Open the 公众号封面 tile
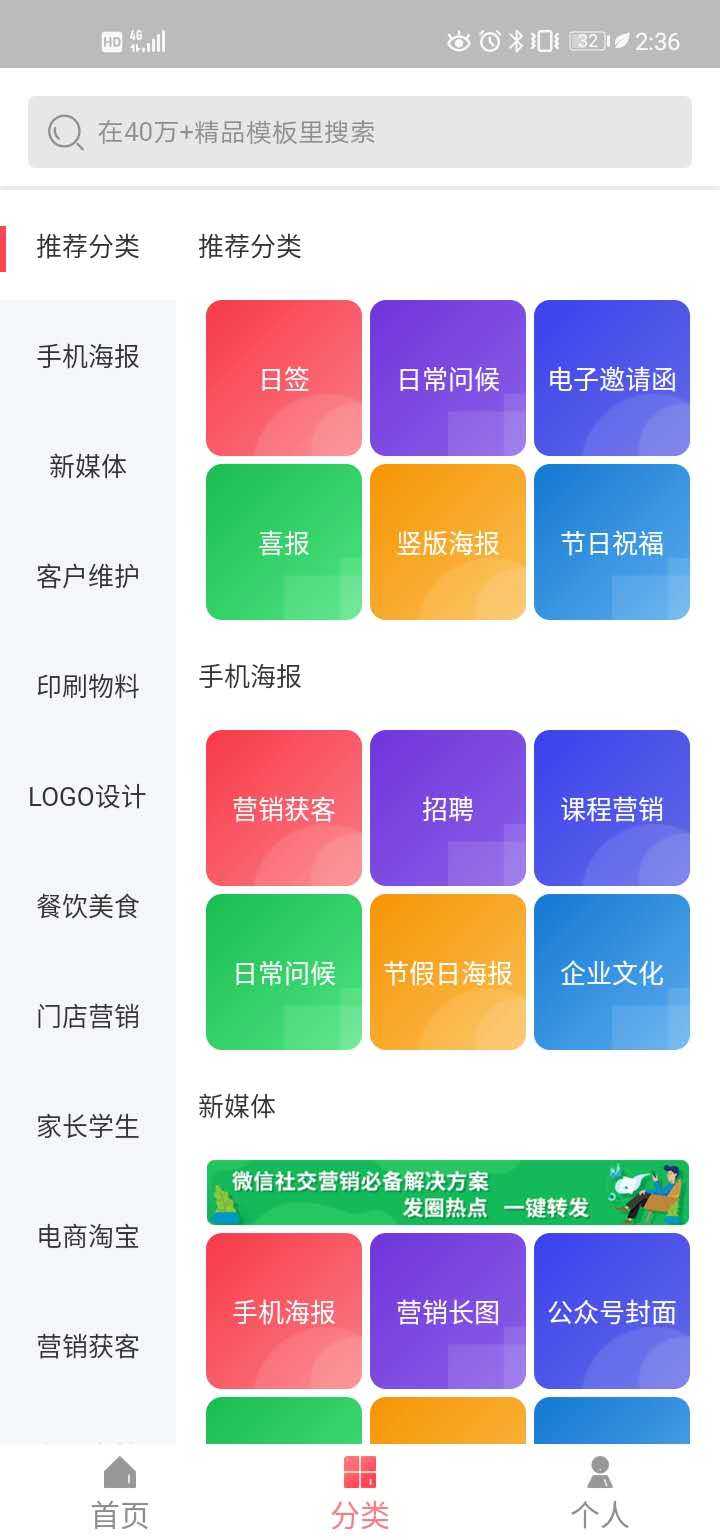Viewport: 720px width, 1540px height. click(x=612, y=1311)
